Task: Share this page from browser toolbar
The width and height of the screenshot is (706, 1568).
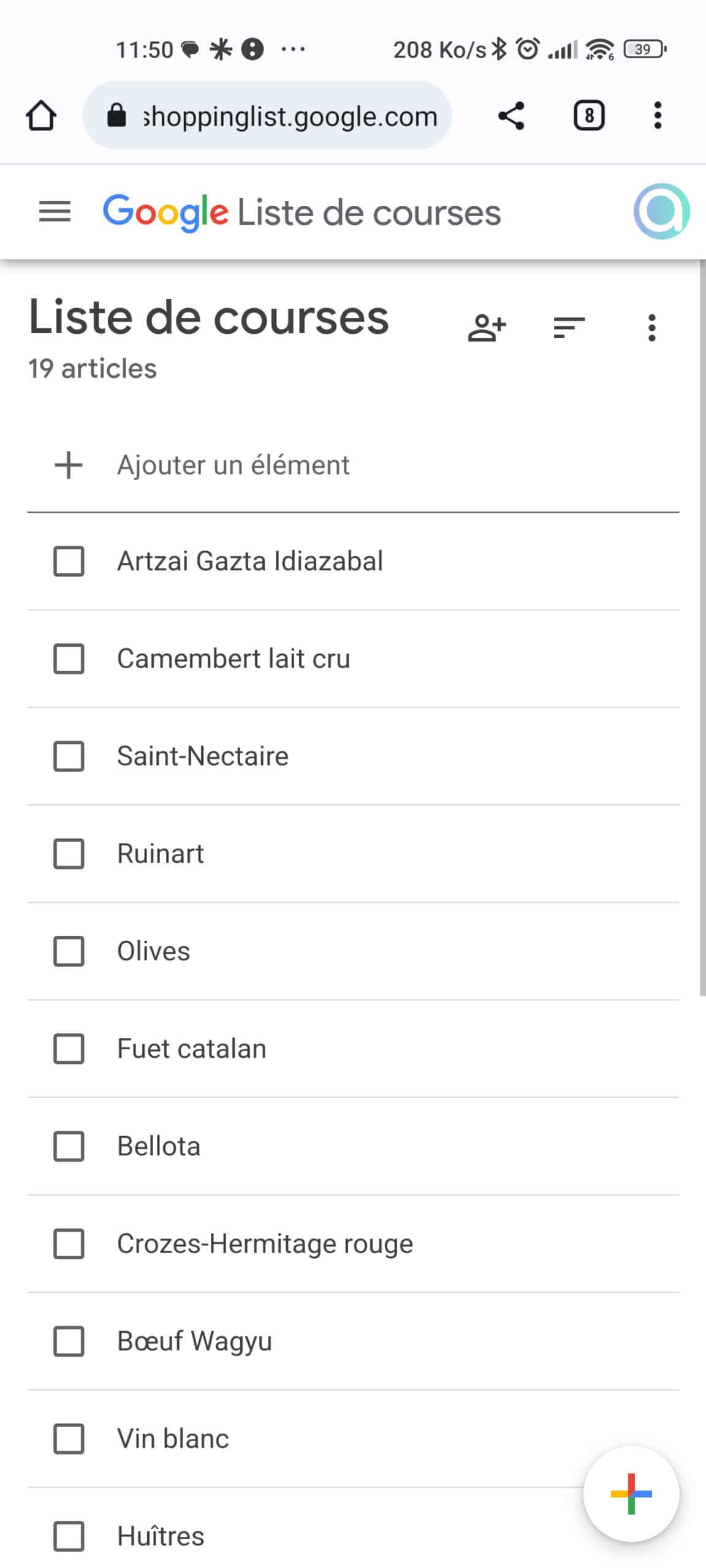Action: pyautogui.click(x=511, y=115)
